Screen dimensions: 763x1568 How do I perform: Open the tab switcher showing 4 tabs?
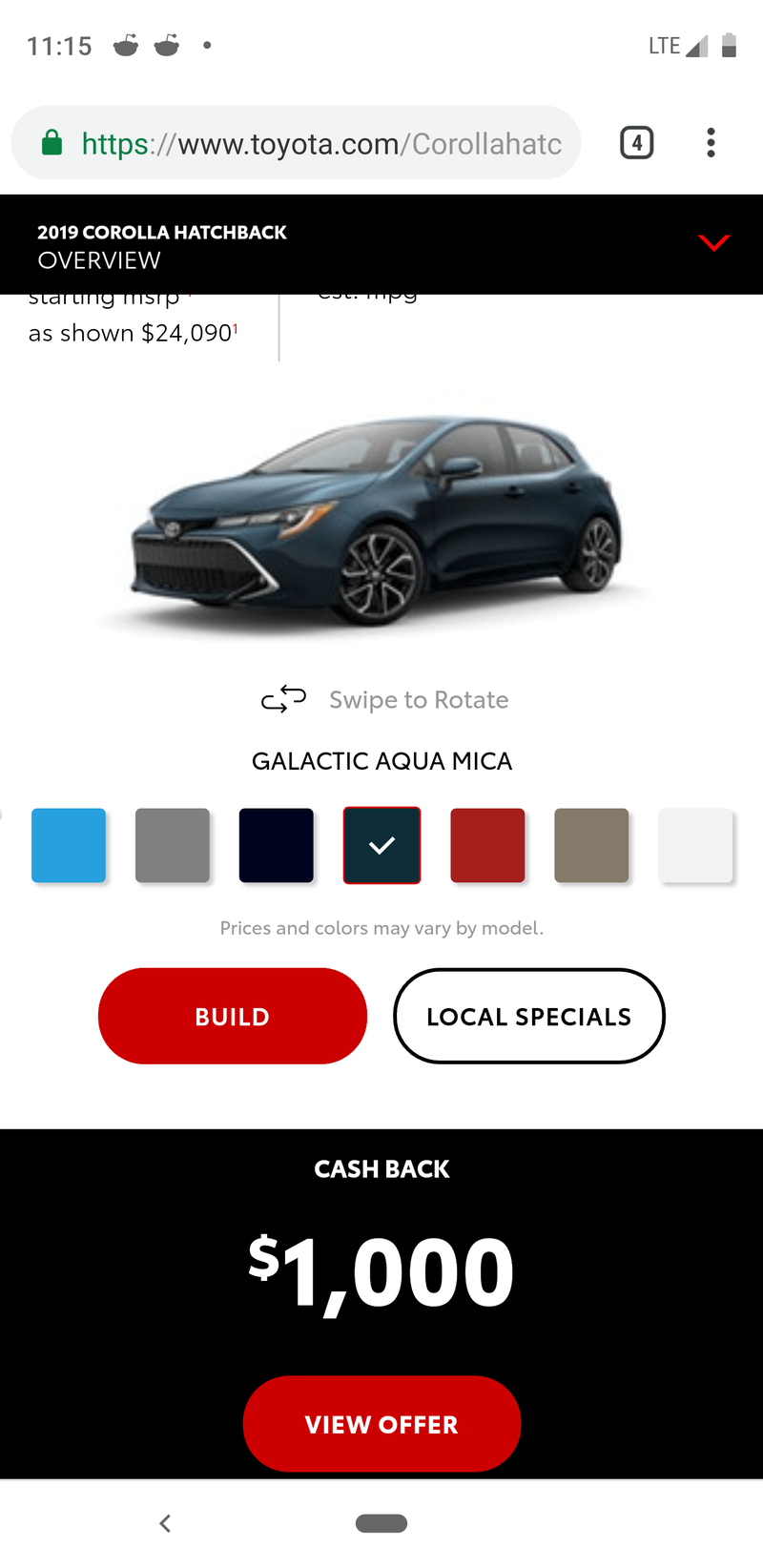click(636, 143)
